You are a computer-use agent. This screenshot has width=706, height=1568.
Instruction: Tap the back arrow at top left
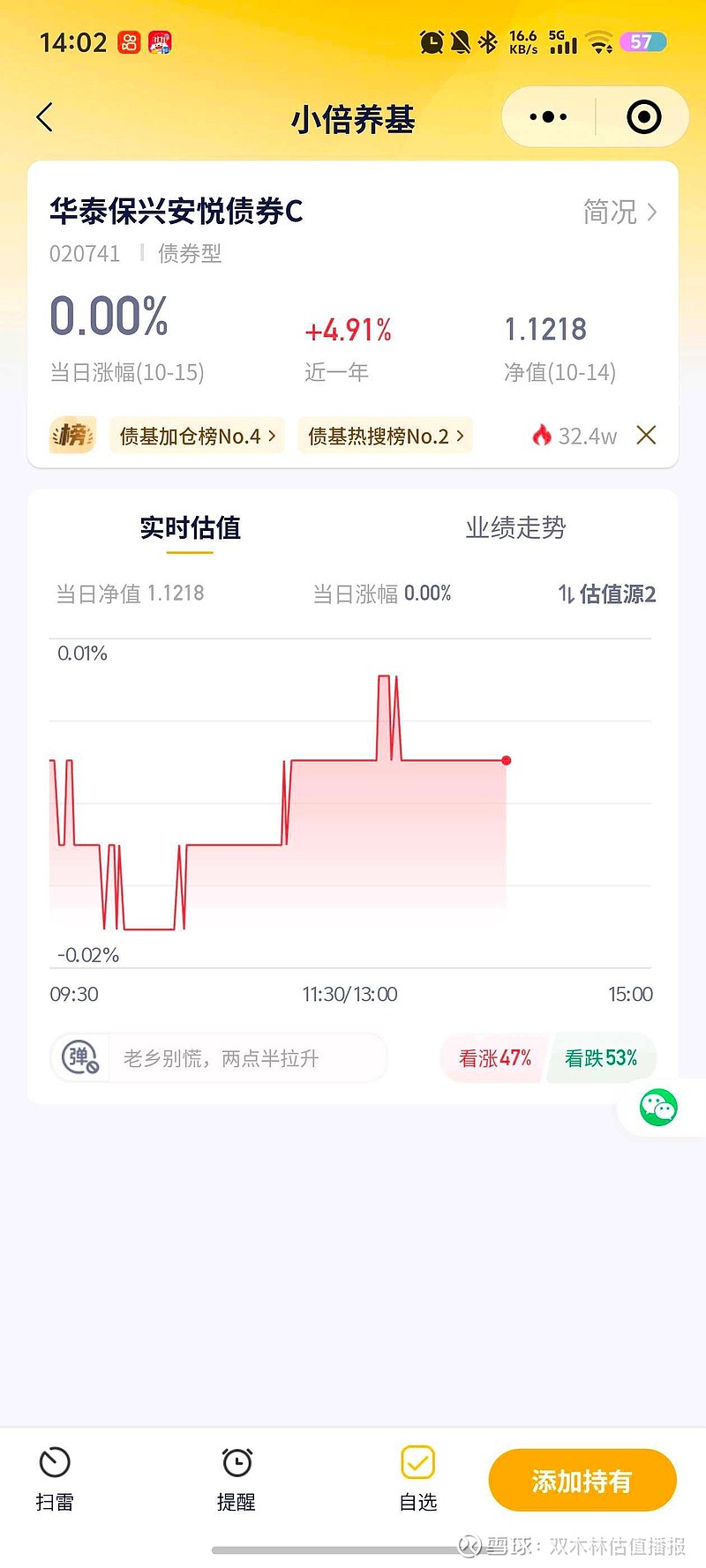click(44, 116)
